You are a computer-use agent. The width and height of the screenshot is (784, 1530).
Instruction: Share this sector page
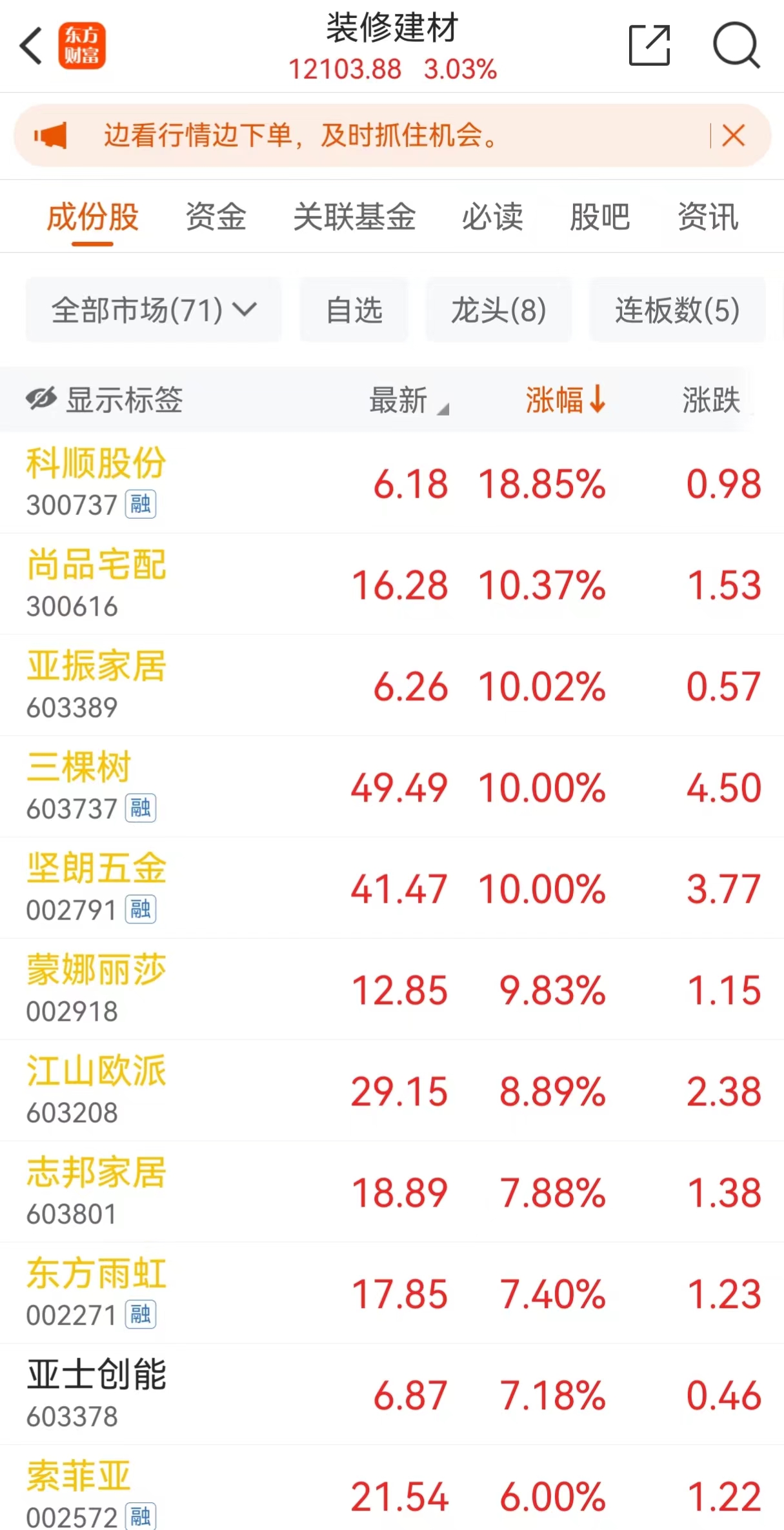pos(650,45)
